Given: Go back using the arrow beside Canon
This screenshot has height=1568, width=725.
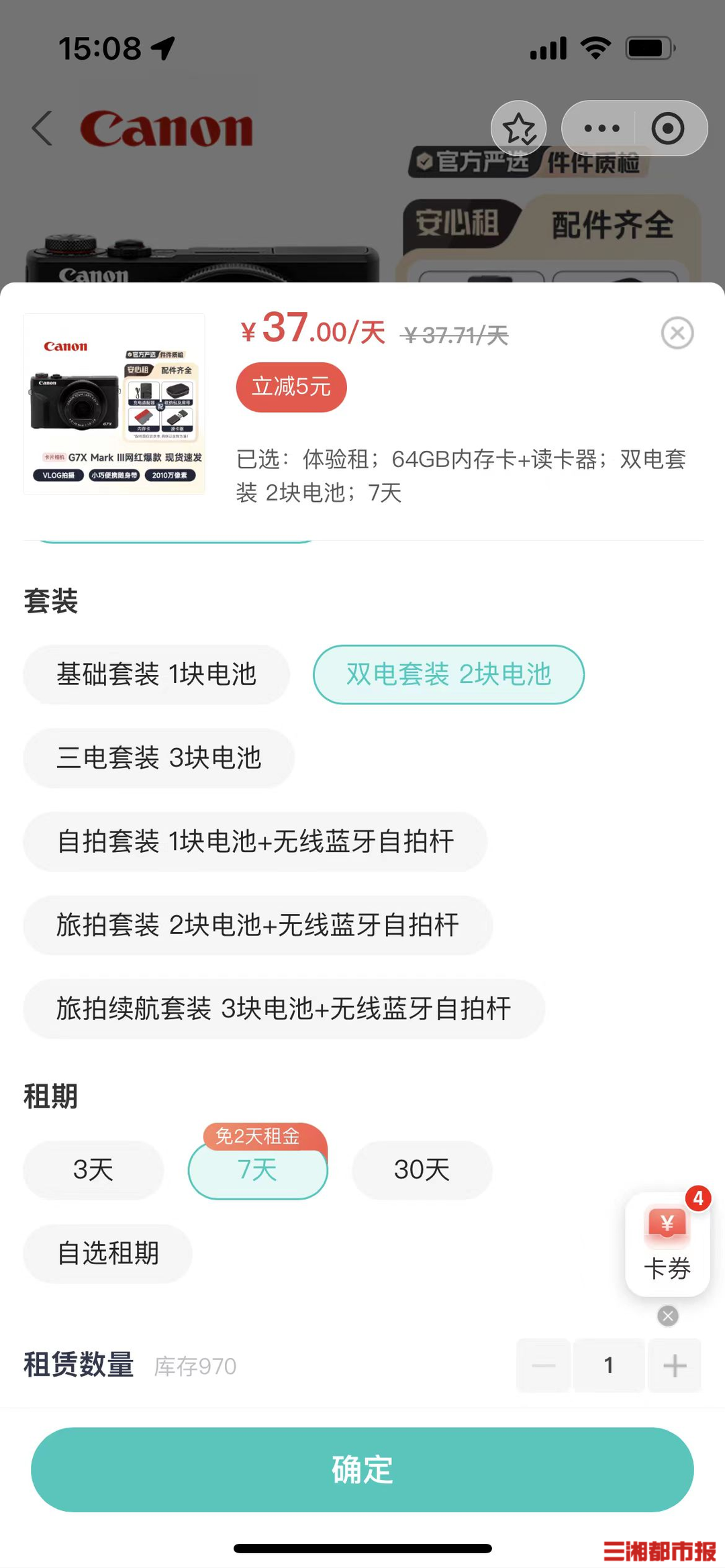Looking at the screenshot, I should pyautogui.click(x=42, y=128).
